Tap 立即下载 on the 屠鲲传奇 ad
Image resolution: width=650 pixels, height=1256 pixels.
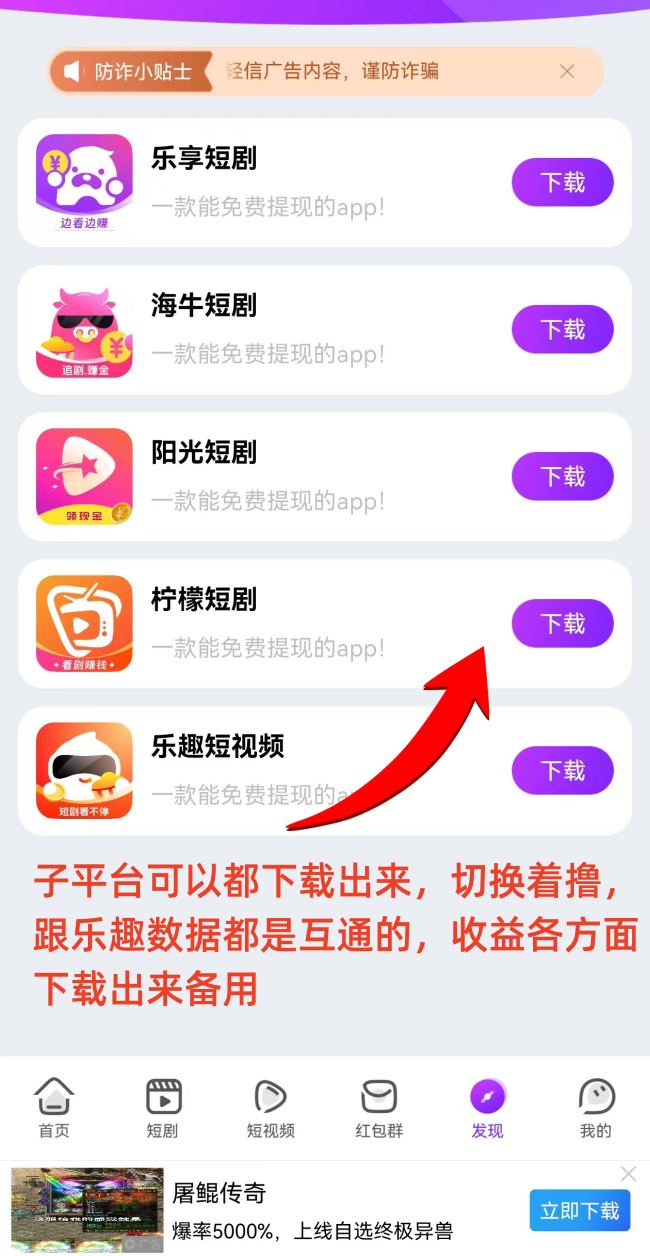579,1211
